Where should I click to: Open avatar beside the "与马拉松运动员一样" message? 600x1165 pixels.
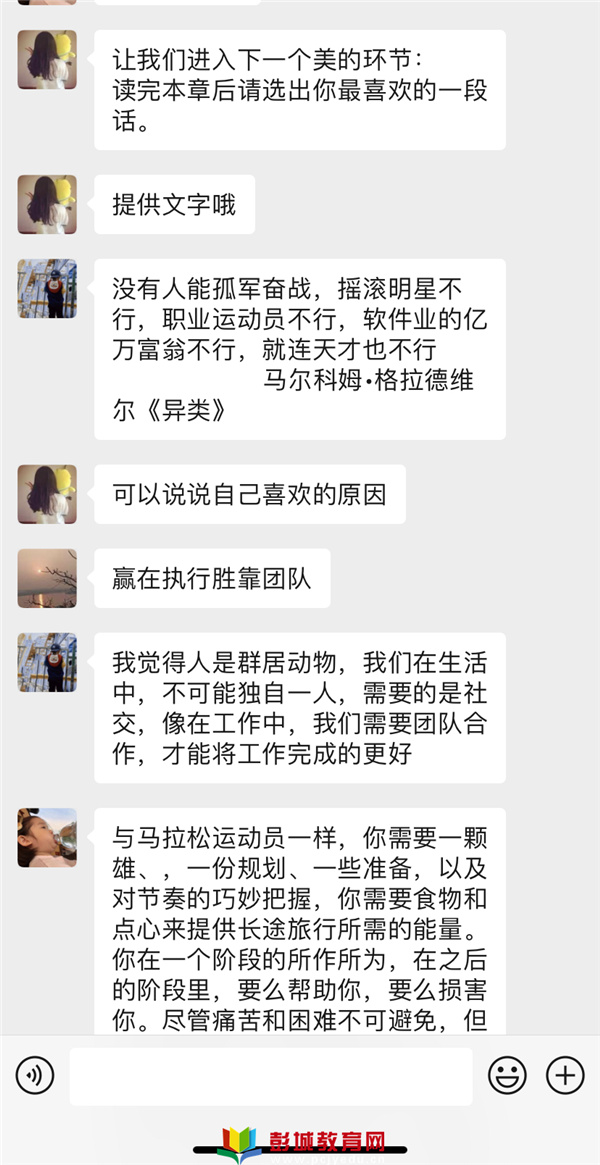coord(47,837)
